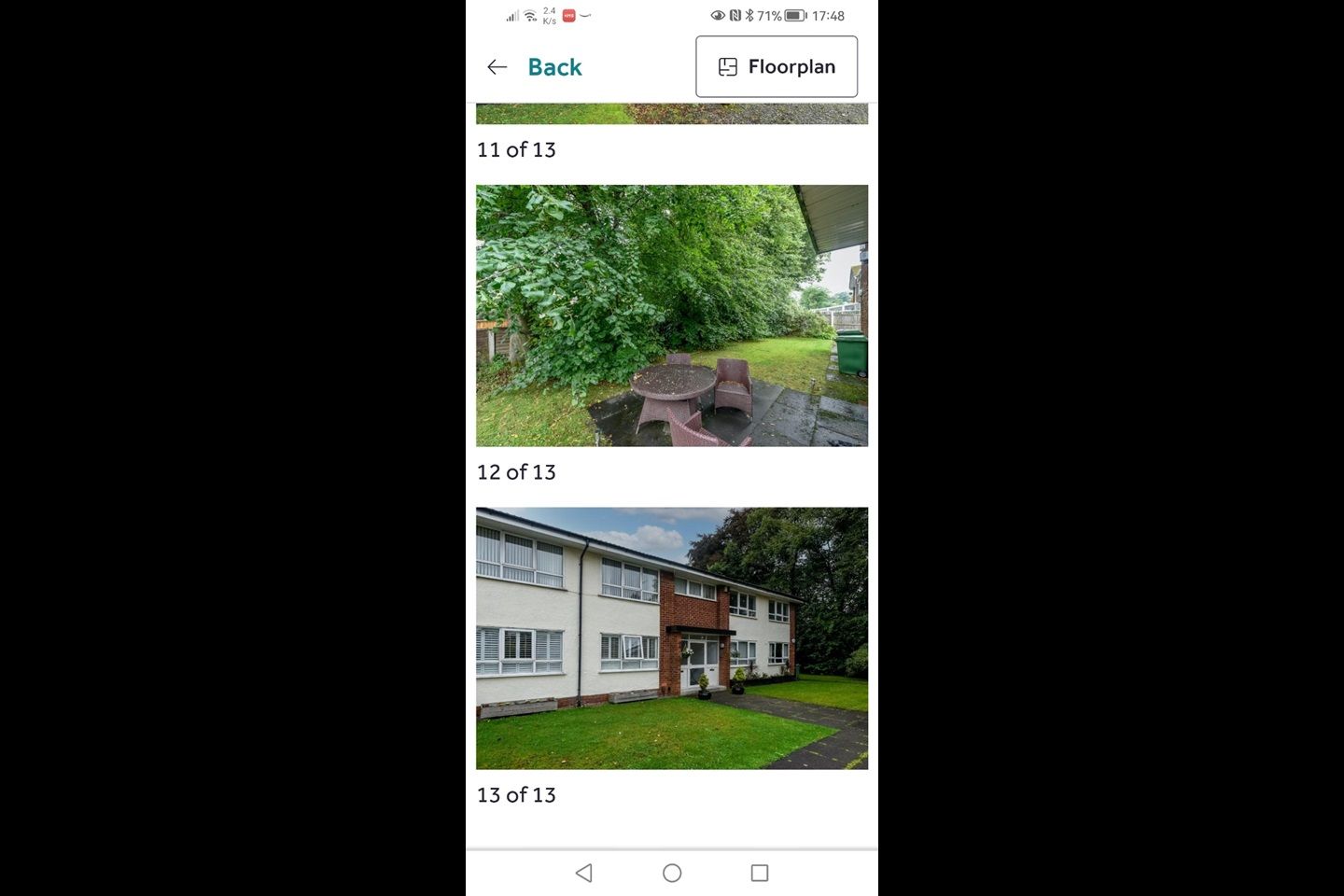Tap the system home button
Image resolution: width=1344 pixels, height=896 pixels.
[x=672, y=873]
